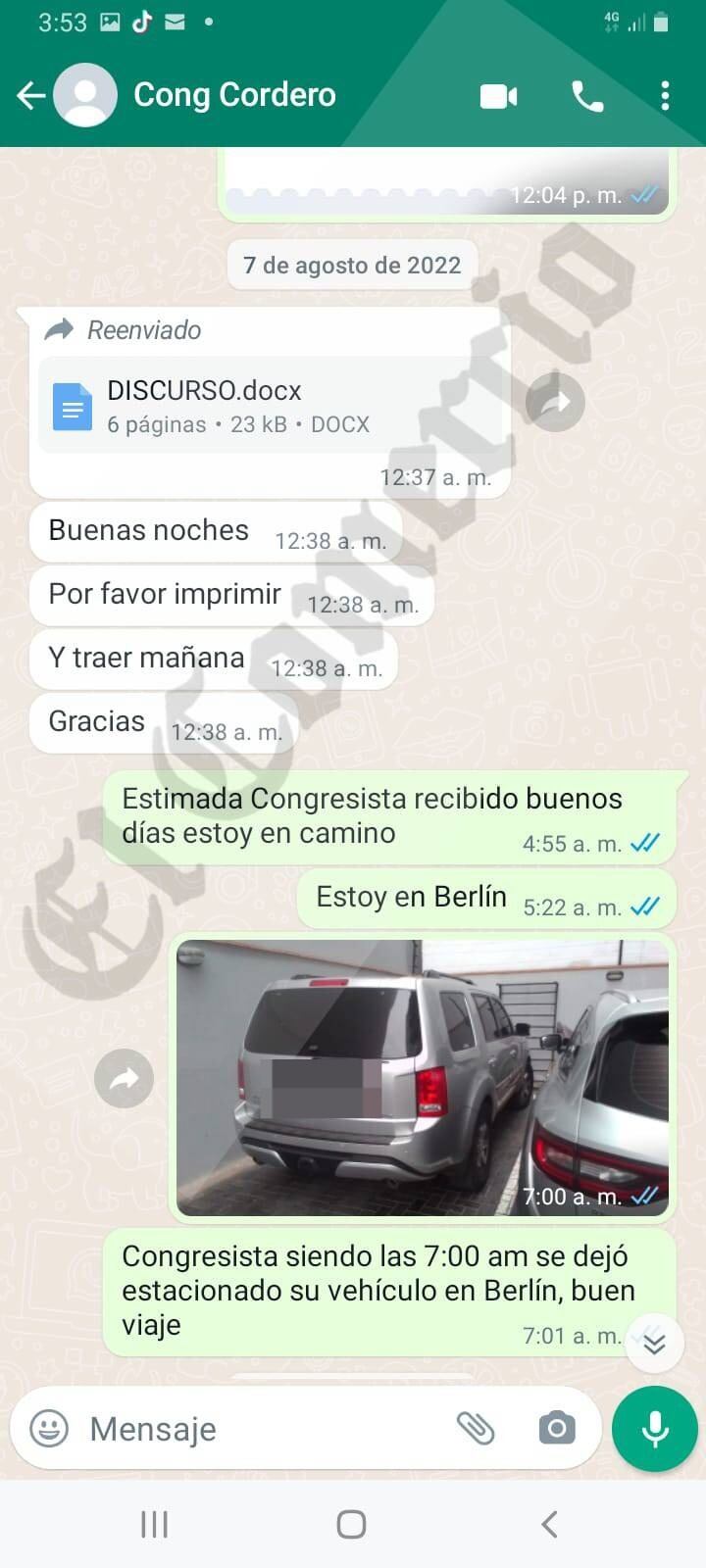The height and width of the screenshot is (1568, 706).
Task: Open Cong Cordero's contact info
Action: tap(233, 95)
